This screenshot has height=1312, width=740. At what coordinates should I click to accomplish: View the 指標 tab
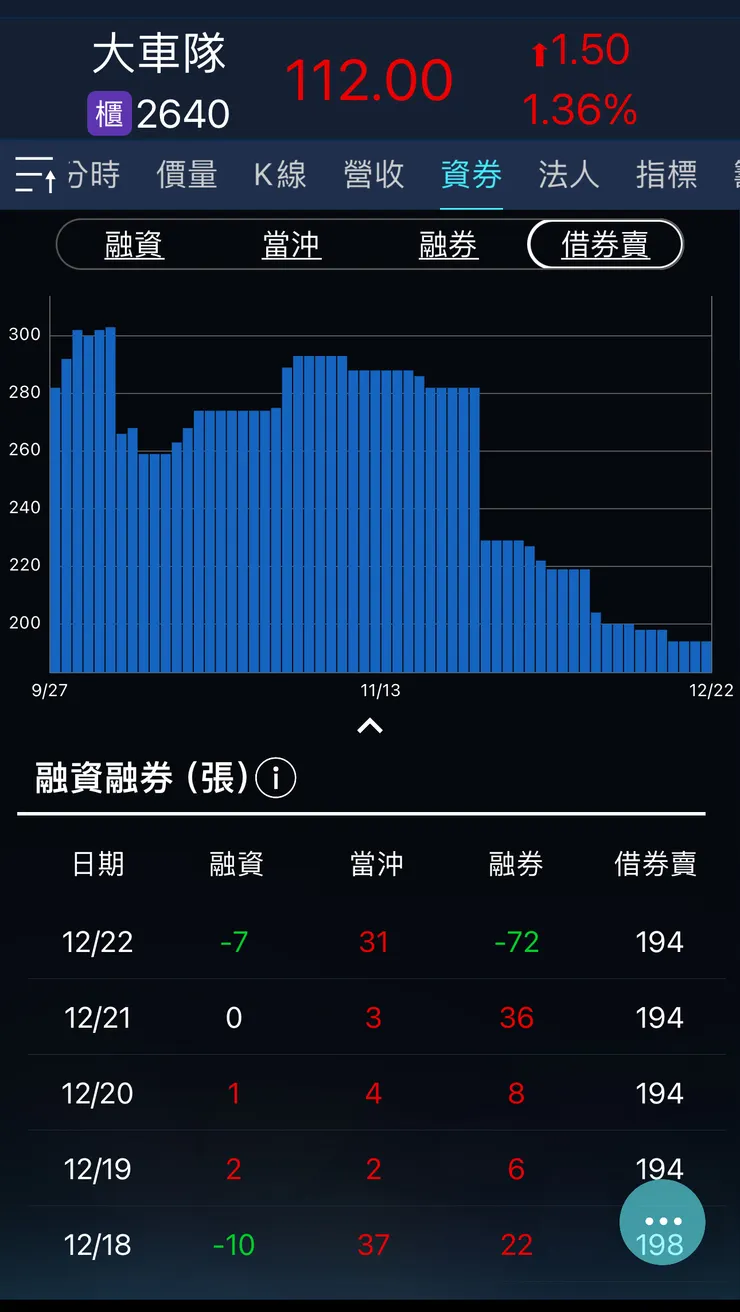665,175
